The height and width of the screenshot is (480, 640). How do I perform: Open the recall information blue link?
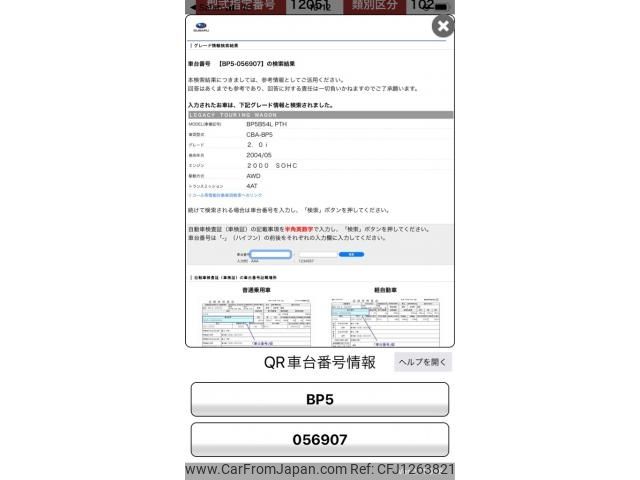click(x=226, y=195)
